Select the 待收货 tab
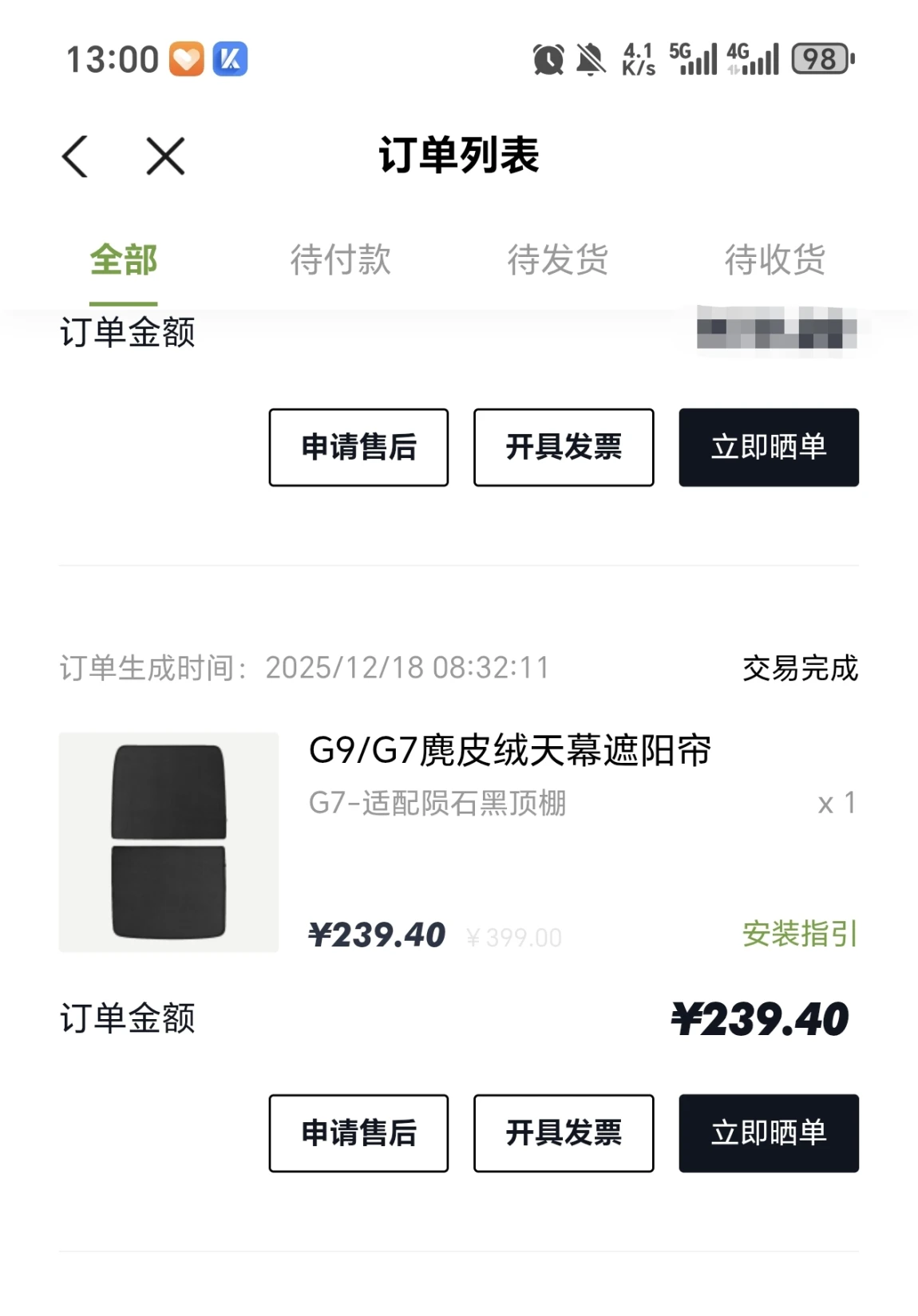Image resolution: width=918 pixels, height=1316 pixels. 774,260
